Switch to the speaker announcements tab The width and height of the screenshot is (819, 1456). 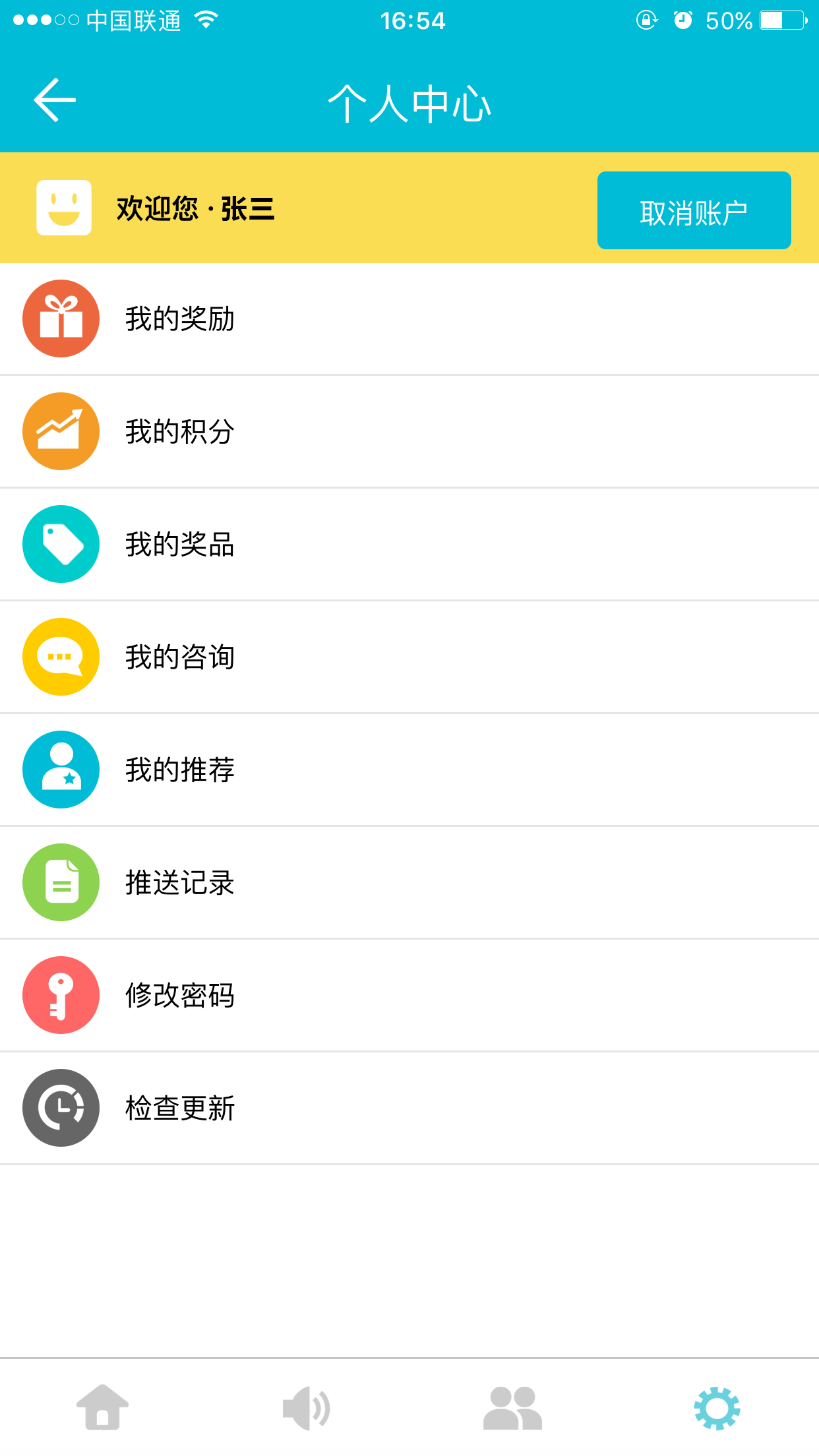[307, 1408]
